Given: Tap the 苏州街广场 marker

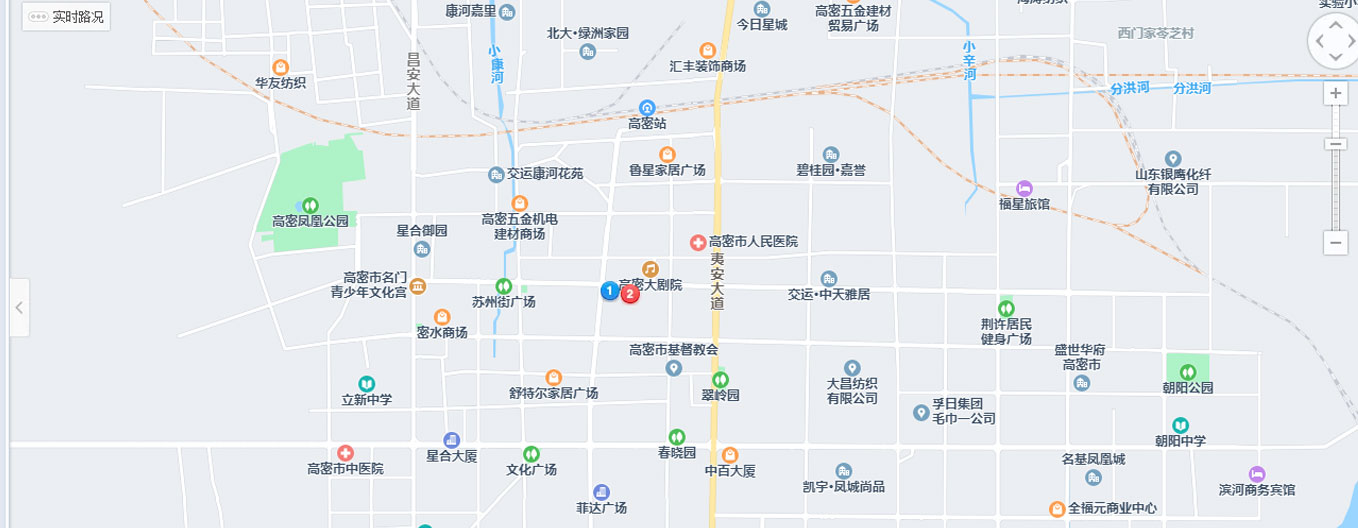Looking at the screenshot, I should coord(504,286).
